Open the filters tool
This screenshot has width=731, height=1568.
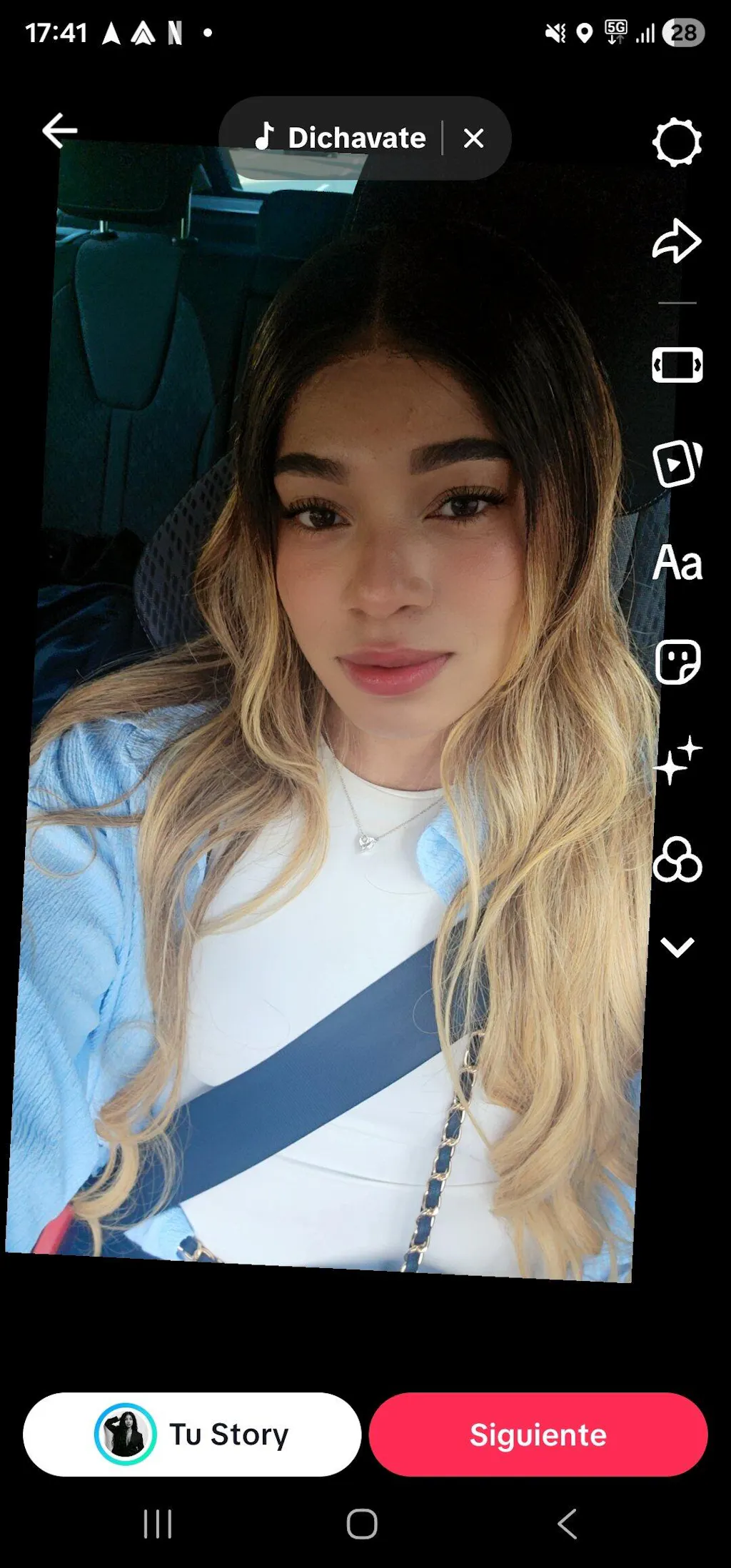tap(677, 860)
